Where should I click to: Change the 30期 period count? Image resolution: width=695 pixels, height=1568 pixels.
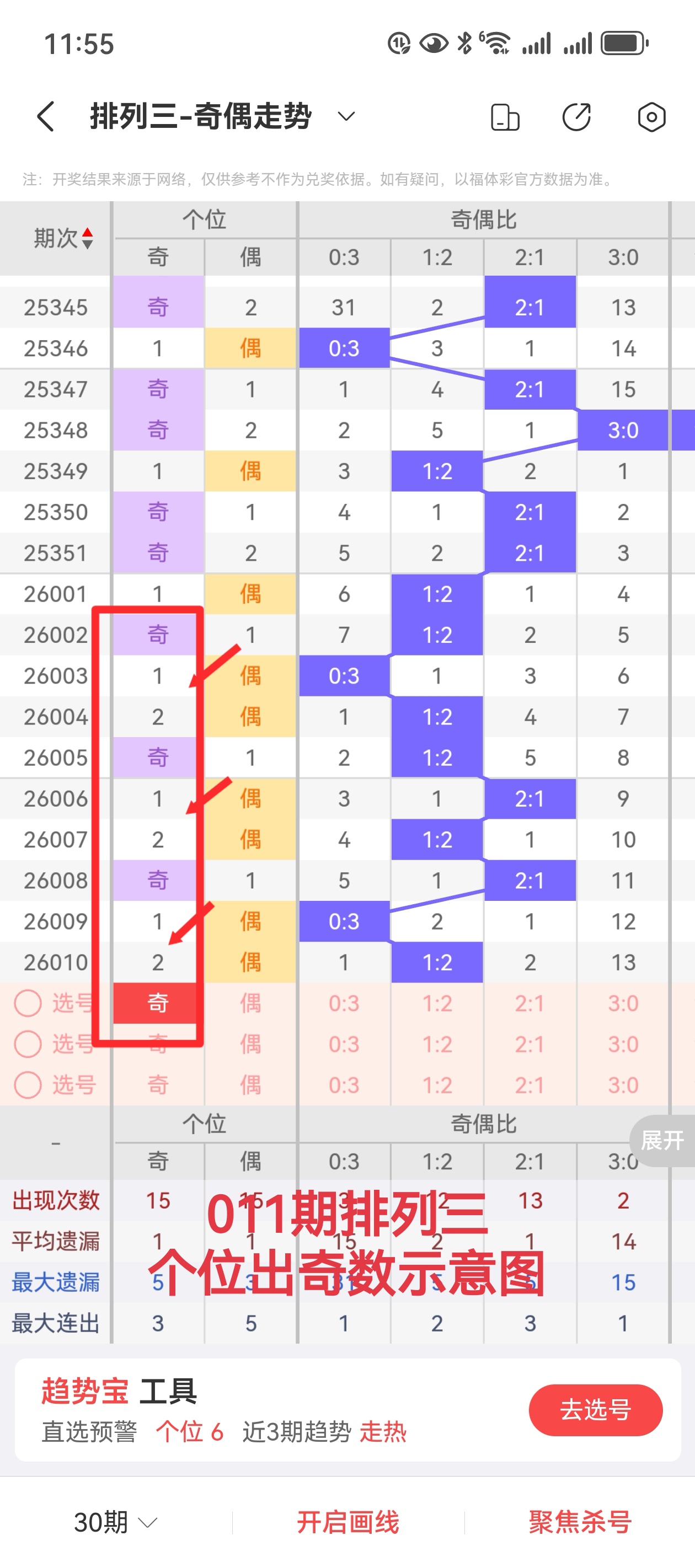click(x=115, y=1522)
